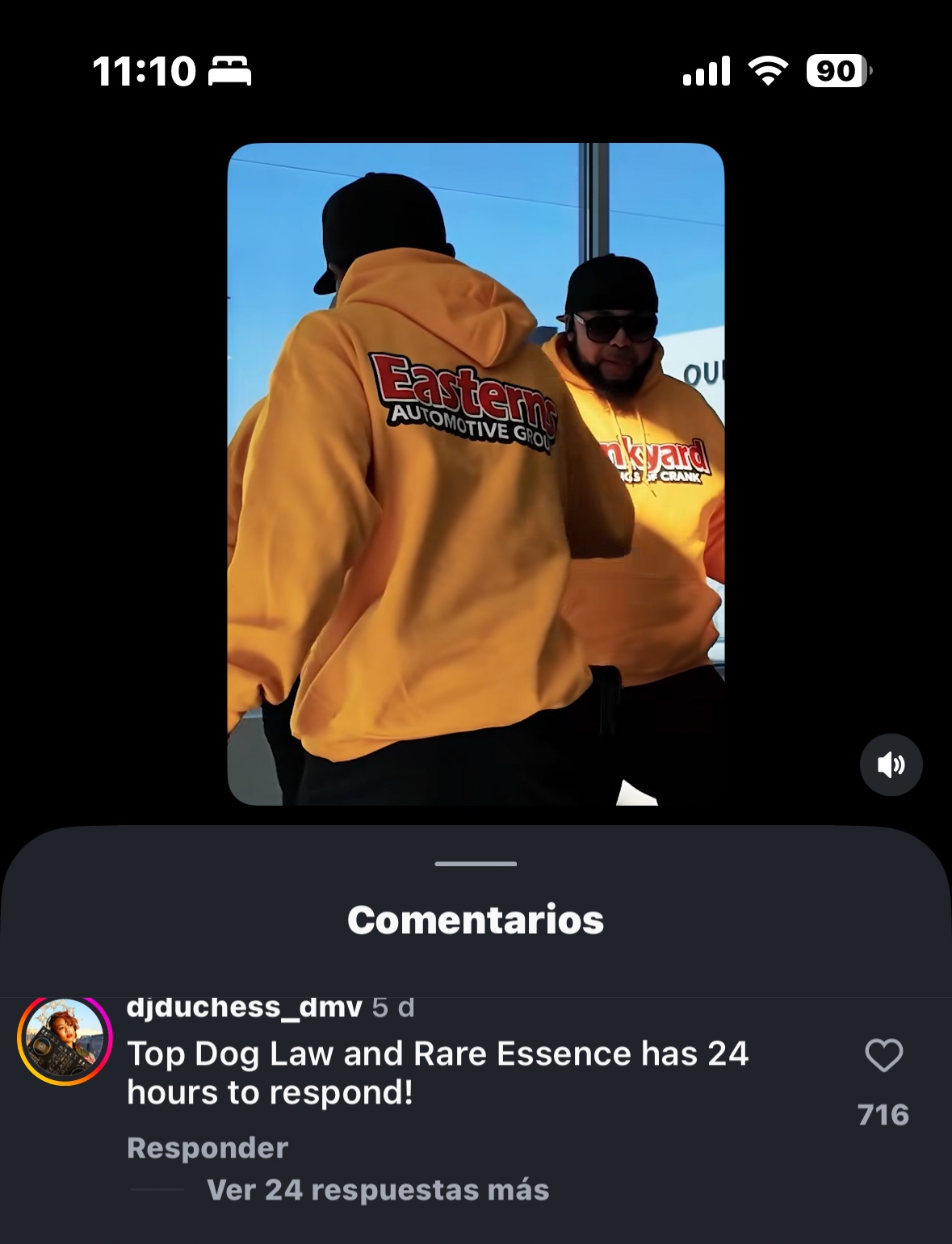Like djduchess_dmv's comment
The height and width of the screenshot is (1244, 952).
tap(883, 1056)
